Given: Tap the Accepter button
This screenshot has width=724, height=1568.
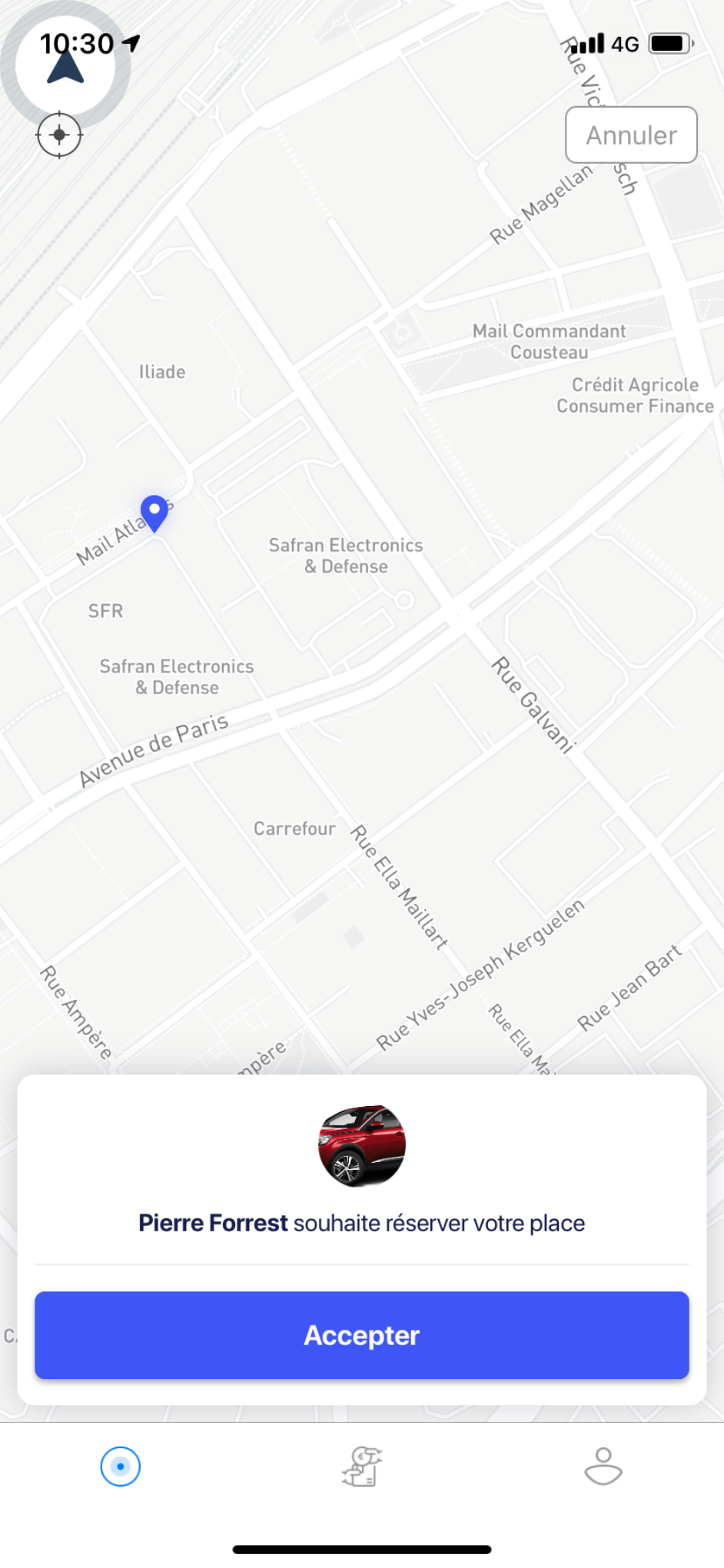Looking at the screenshot, I should coord(361,1334).
